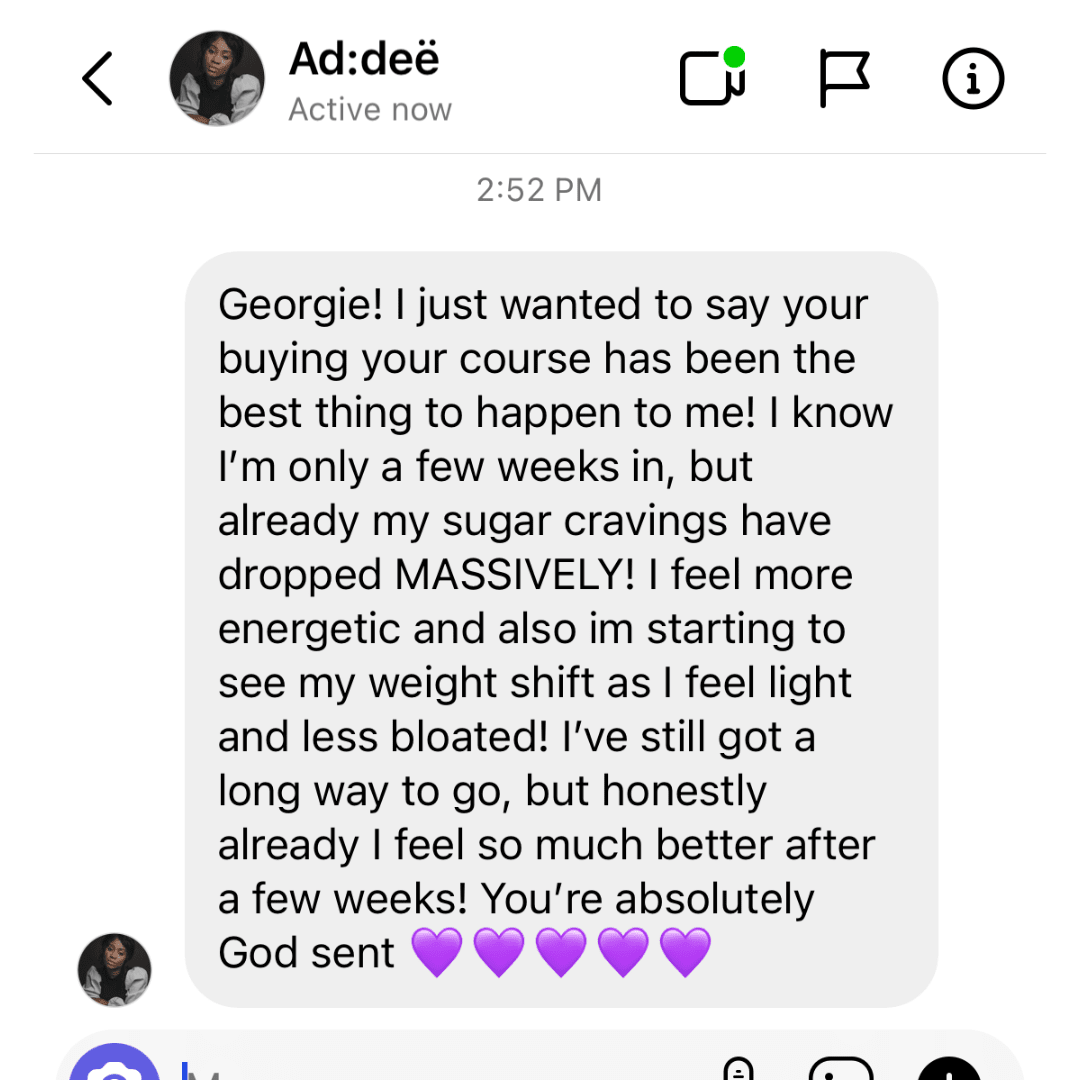
Task: Open conversation info details
Action: point(973,79)
